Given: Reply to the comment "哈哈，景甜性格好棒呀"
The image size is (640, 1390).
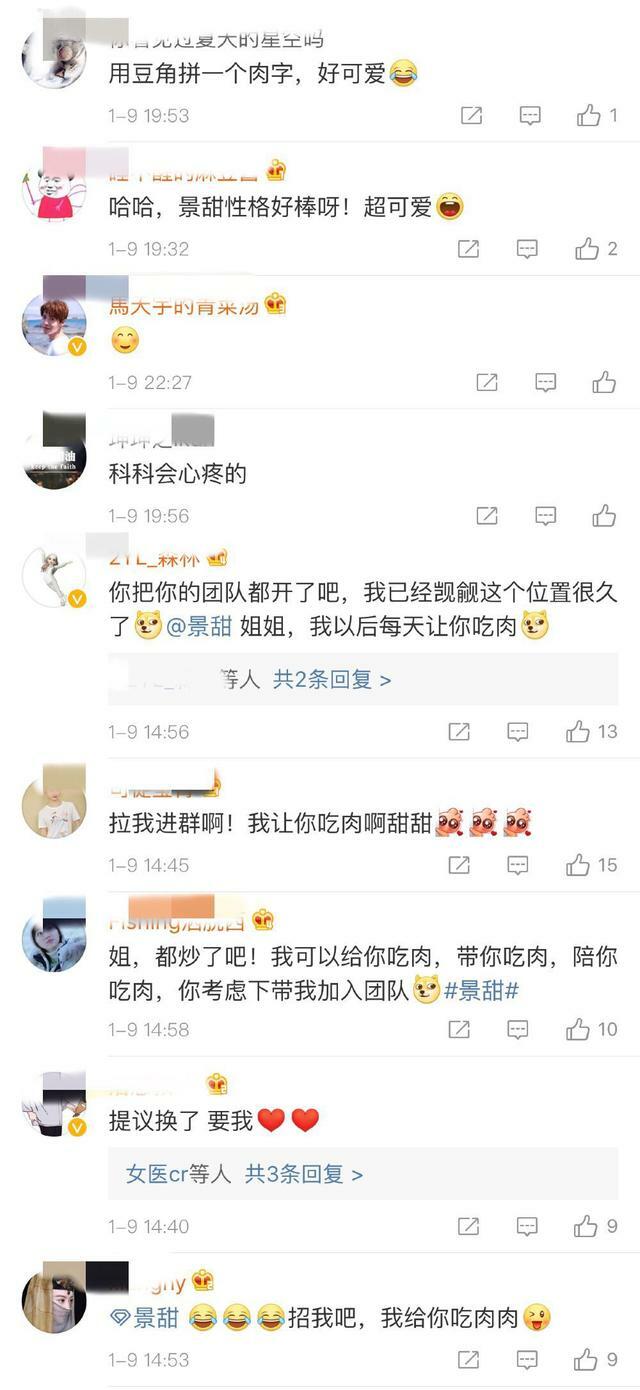Looking at the screenshot, I should pyautogui.click(x=527, y=249).
